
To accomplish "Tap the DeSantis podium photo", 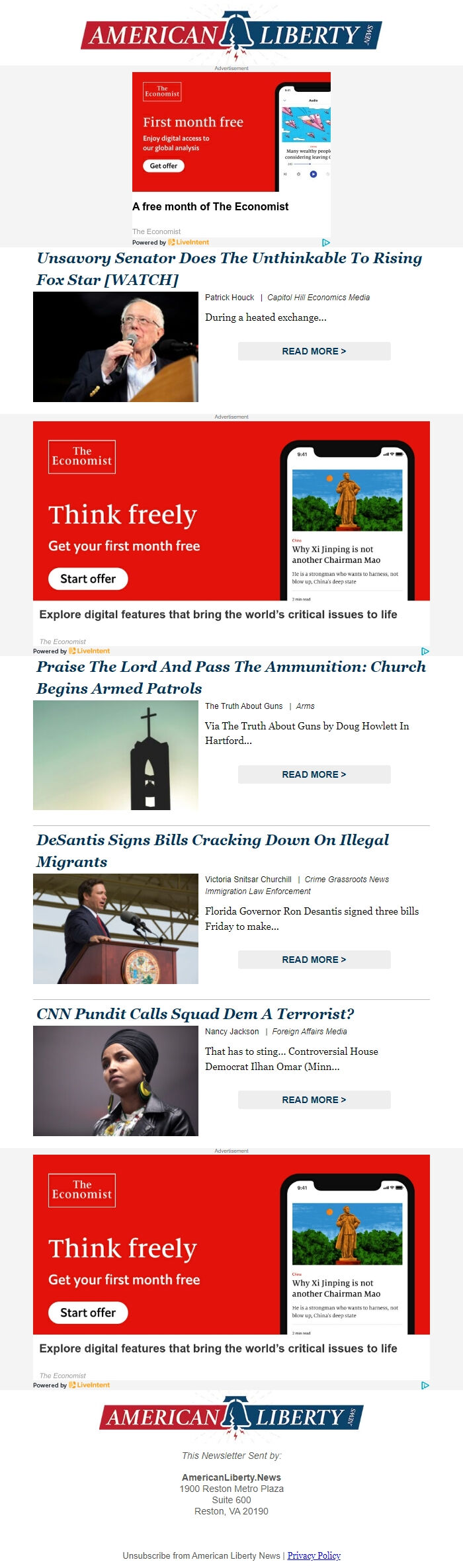I will pos(116,928).
